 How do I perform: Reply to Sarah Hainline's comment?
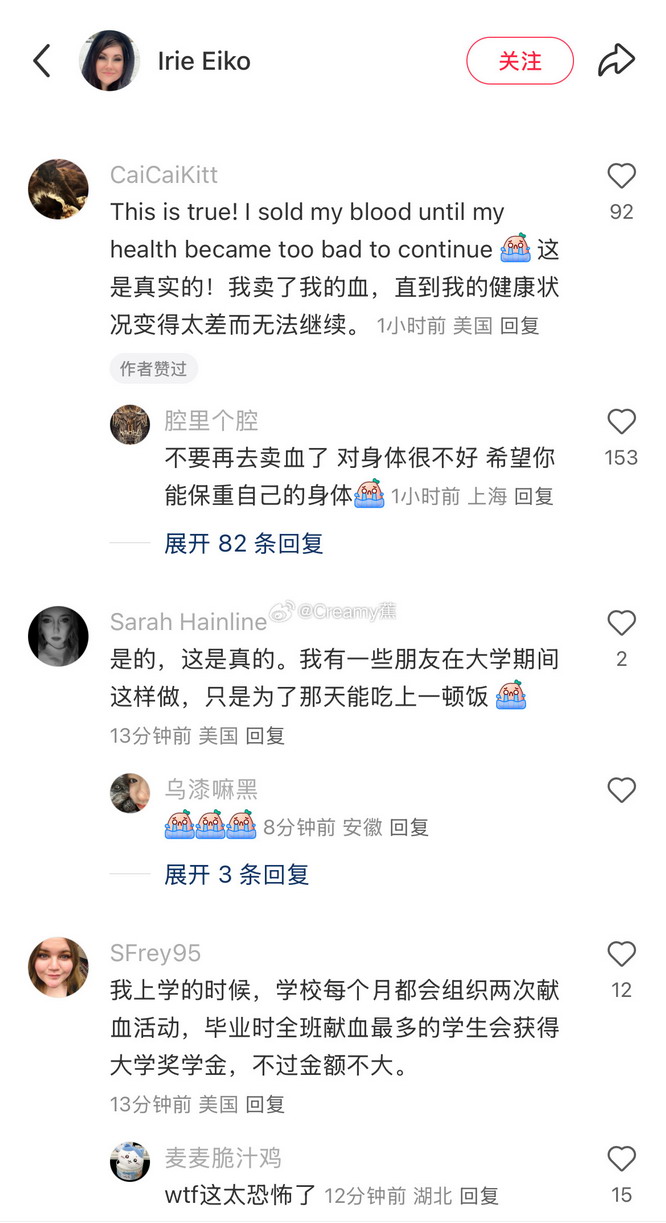[265, 736]
